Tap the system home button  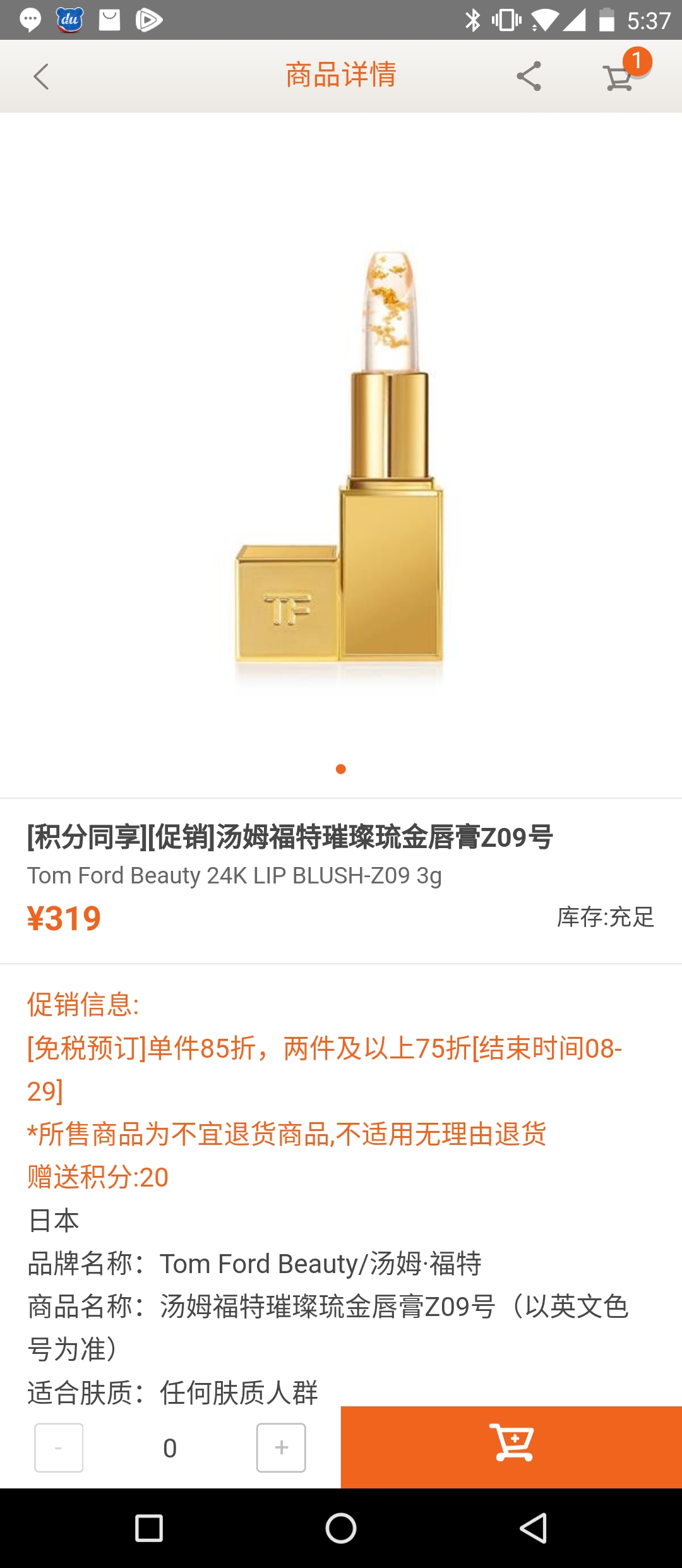point(341,1528)
